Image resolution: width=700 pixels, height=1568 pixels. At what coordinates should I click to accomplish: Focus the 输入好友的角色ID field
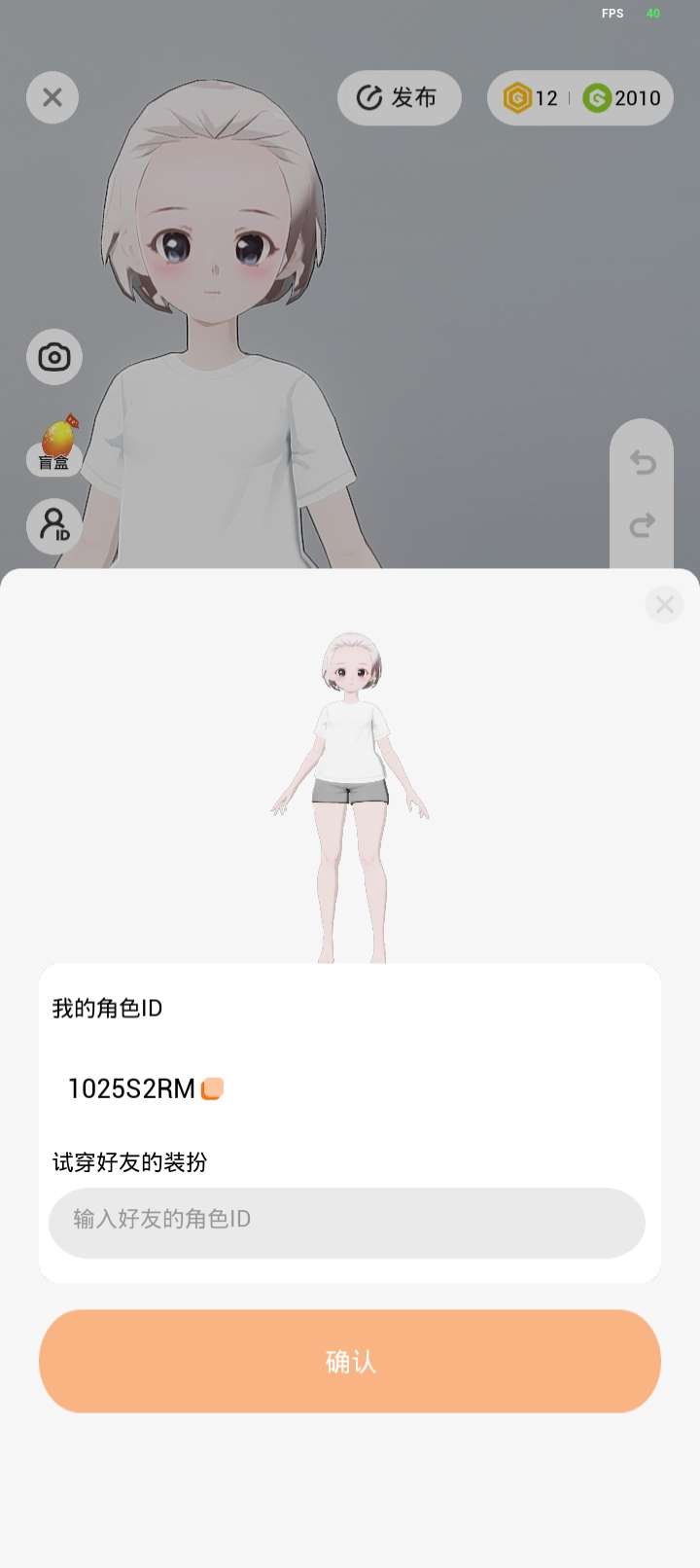pos(347,1222)
